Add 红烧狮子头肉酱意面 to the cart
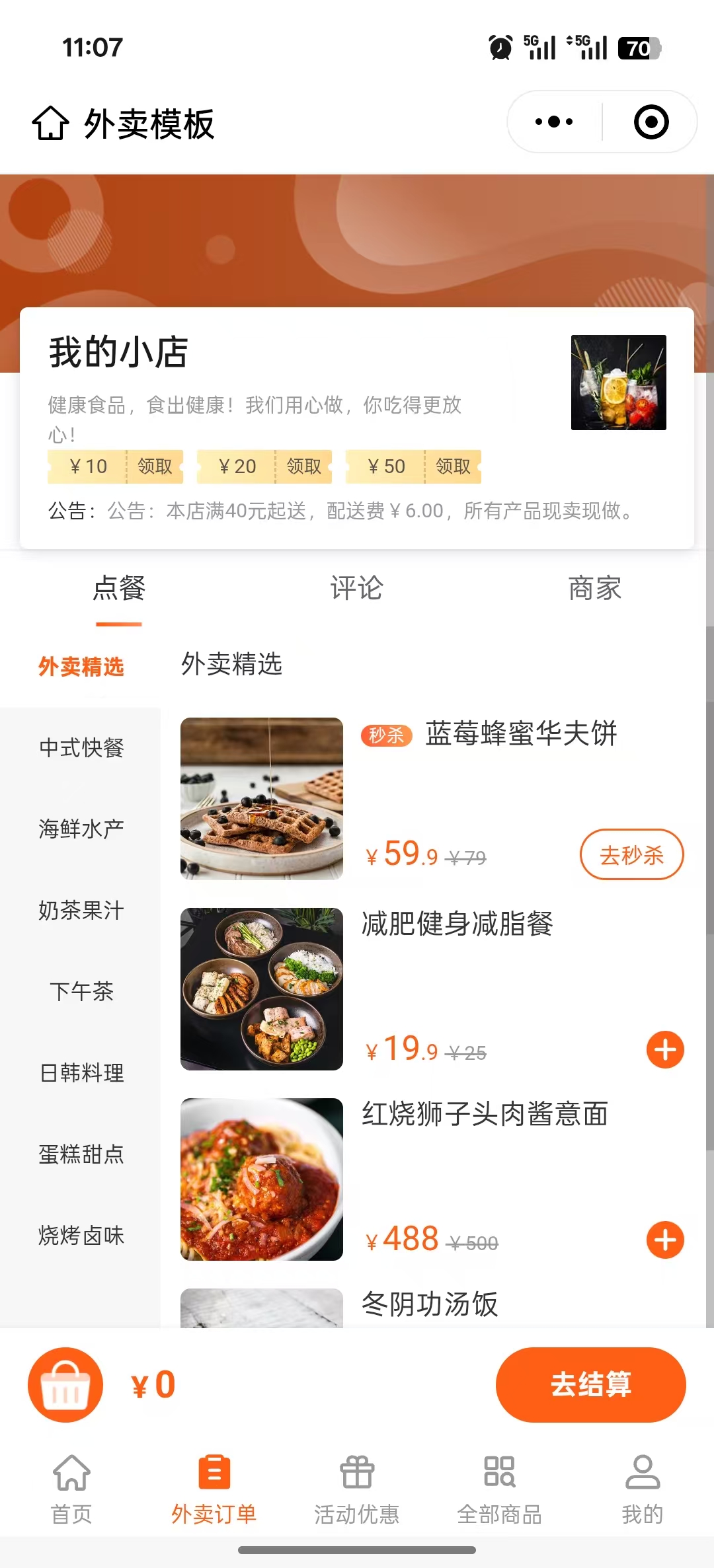Image resolution: width=714 pixels, height=1568 pixels. [x=665, y=1240]
